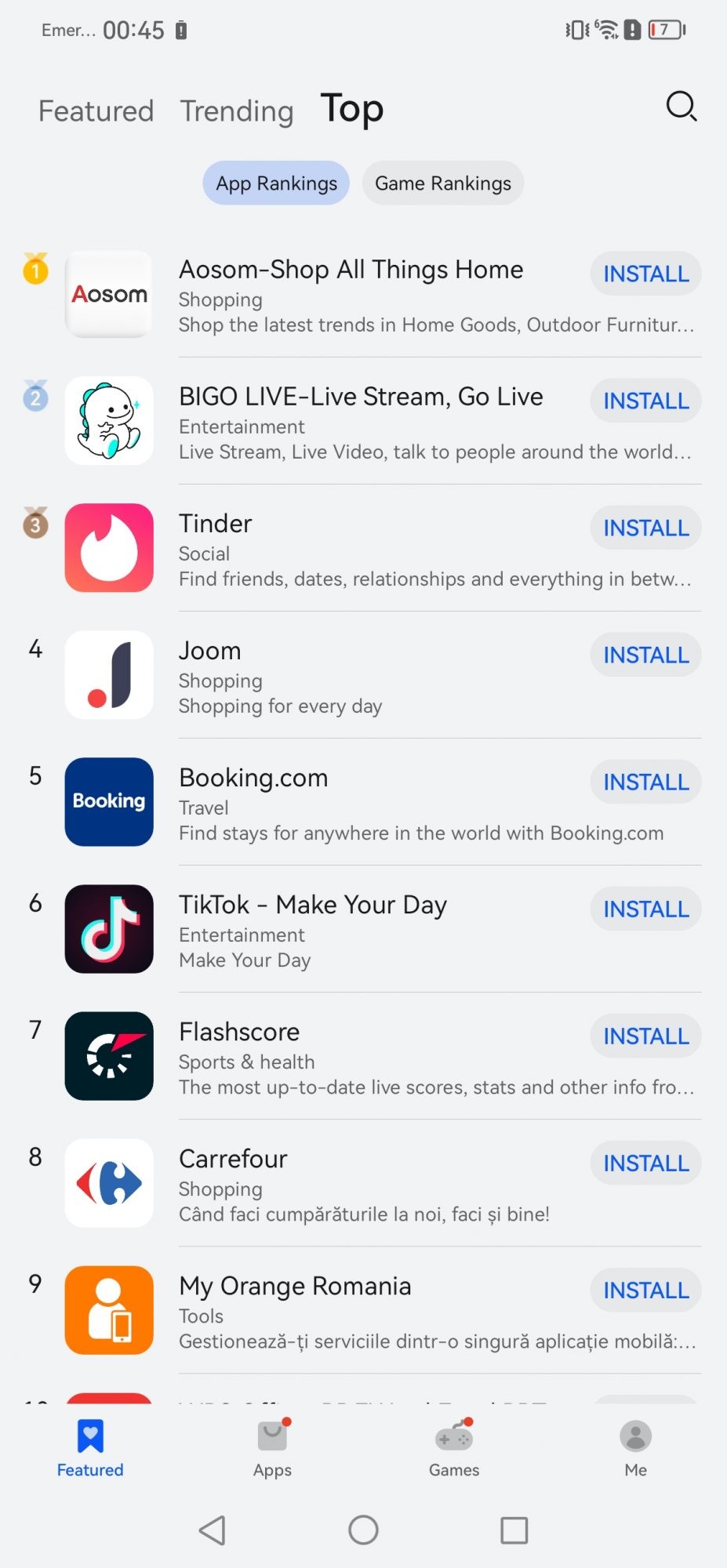Install BIGO LIVE app
Image resolution: width=727 pixels, height=1568 pixels.
[x=645, y=401]
